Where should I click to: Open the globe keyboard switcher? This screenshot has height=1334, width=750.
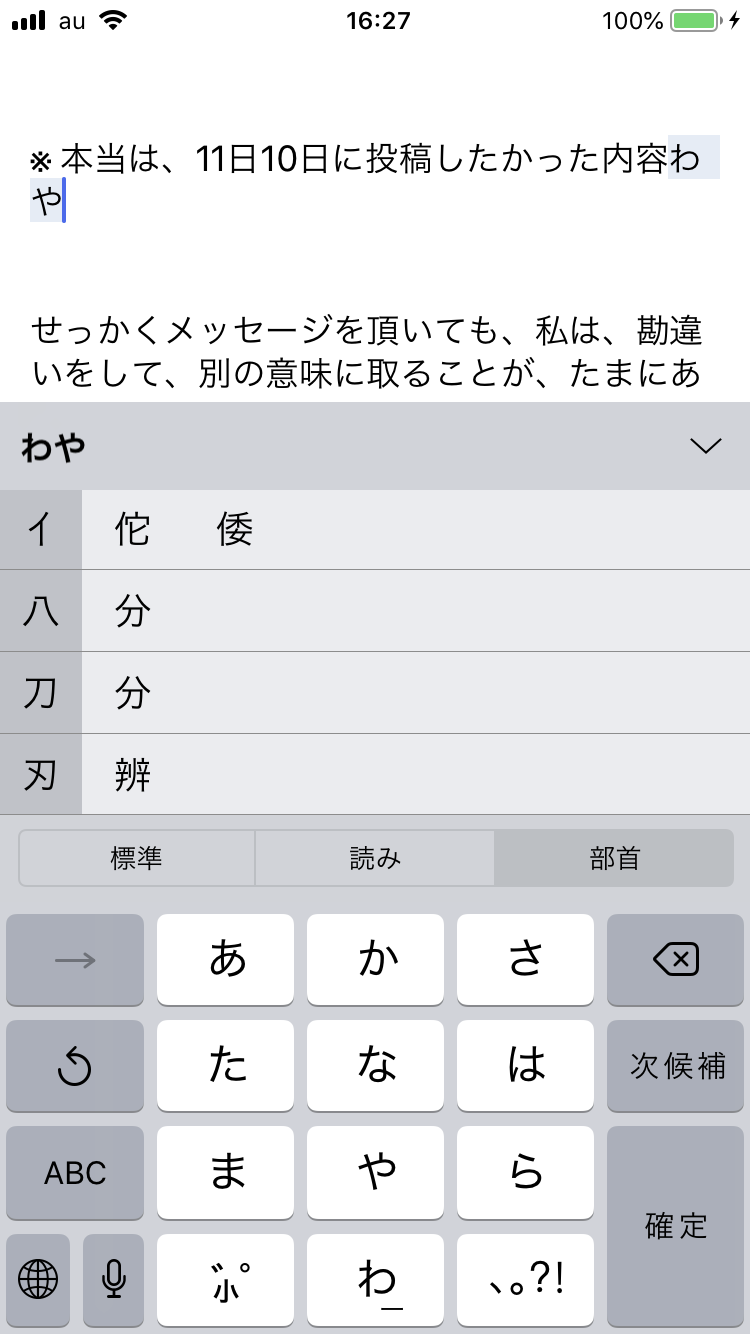tap(38, 1278)
